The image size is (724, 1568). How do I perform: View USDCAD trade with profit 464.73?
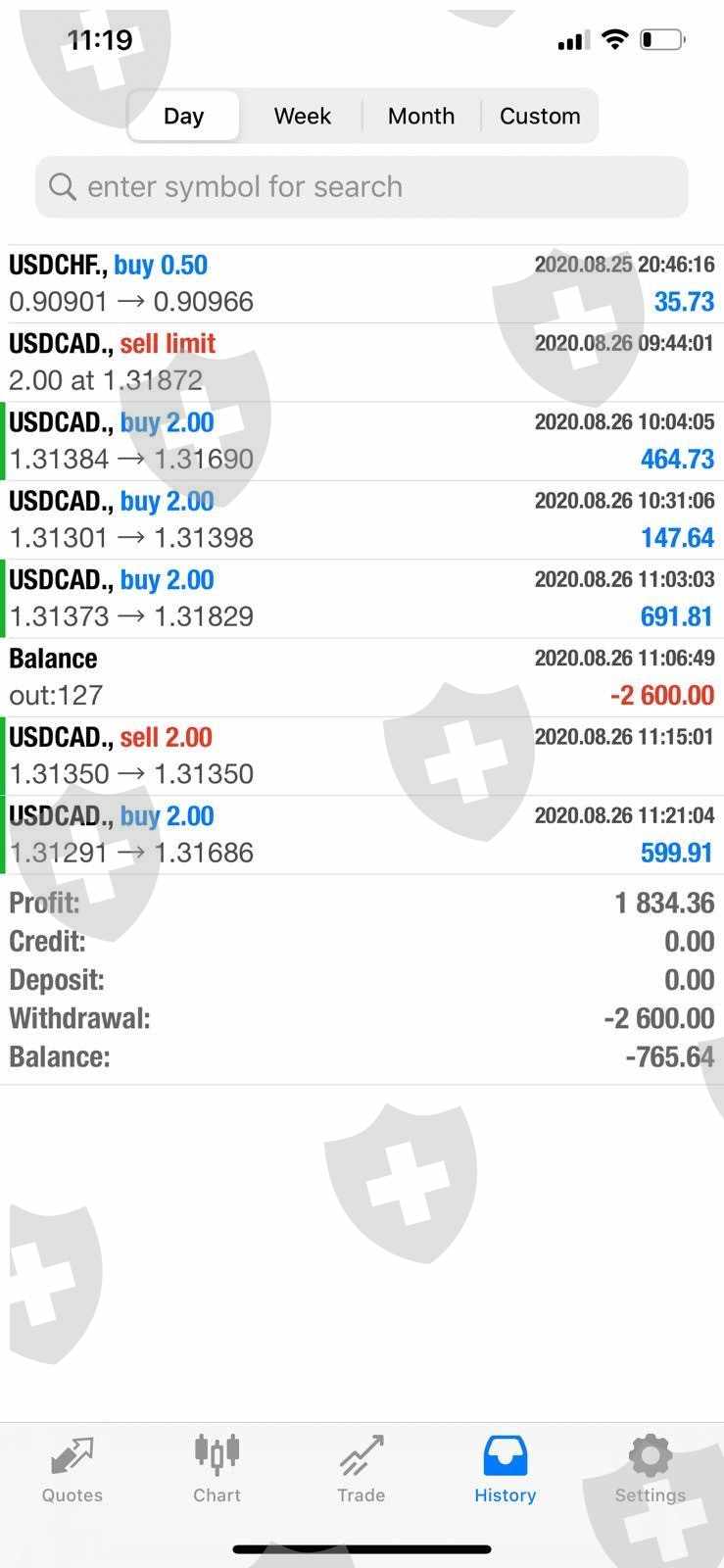point(362,441)
